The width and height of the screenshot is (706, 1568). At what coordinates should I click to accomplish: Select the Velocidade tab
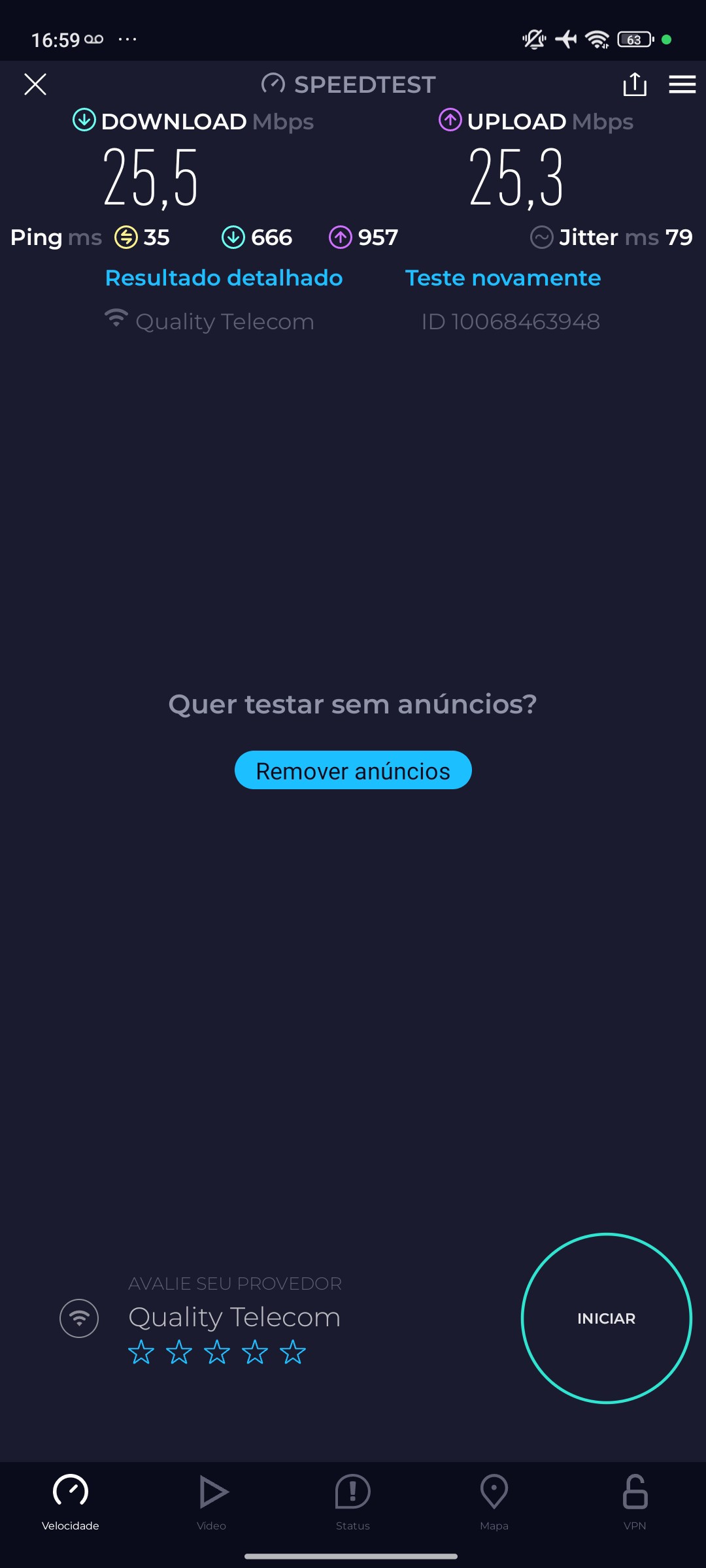tap(71, 1501)
